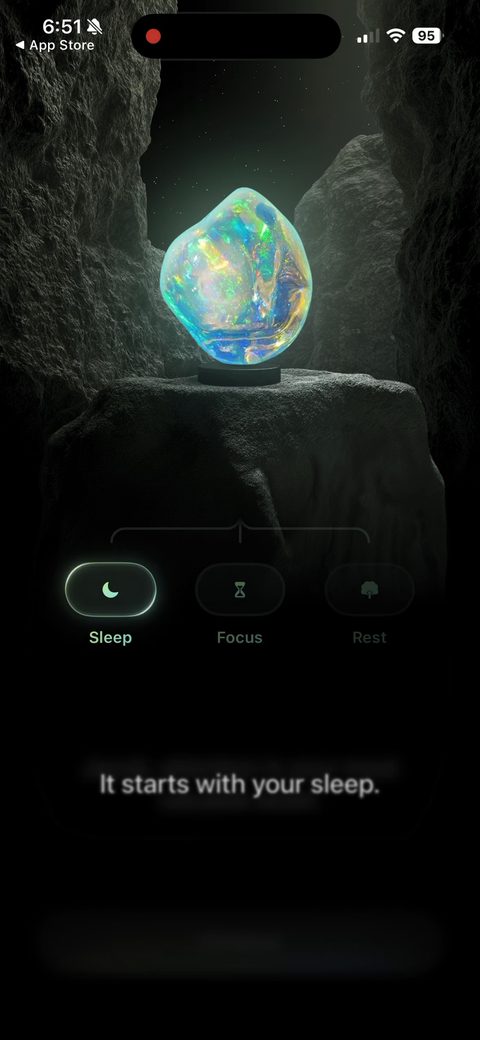Return to the App Store
The height and width of the screenshot is (1040, 480).
55,45
